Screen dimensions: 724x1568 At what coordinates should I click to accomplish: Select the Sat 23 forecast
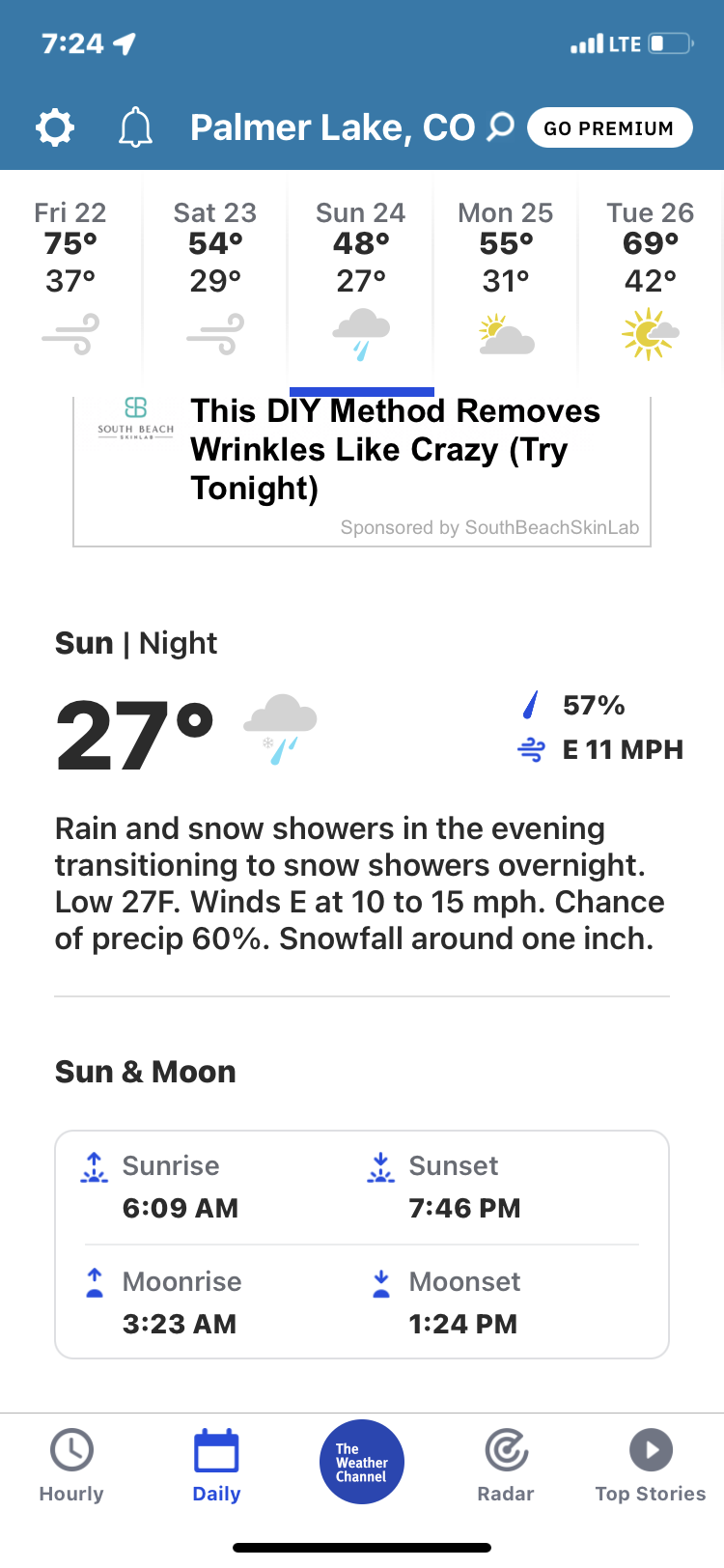(x=215, y=277)
